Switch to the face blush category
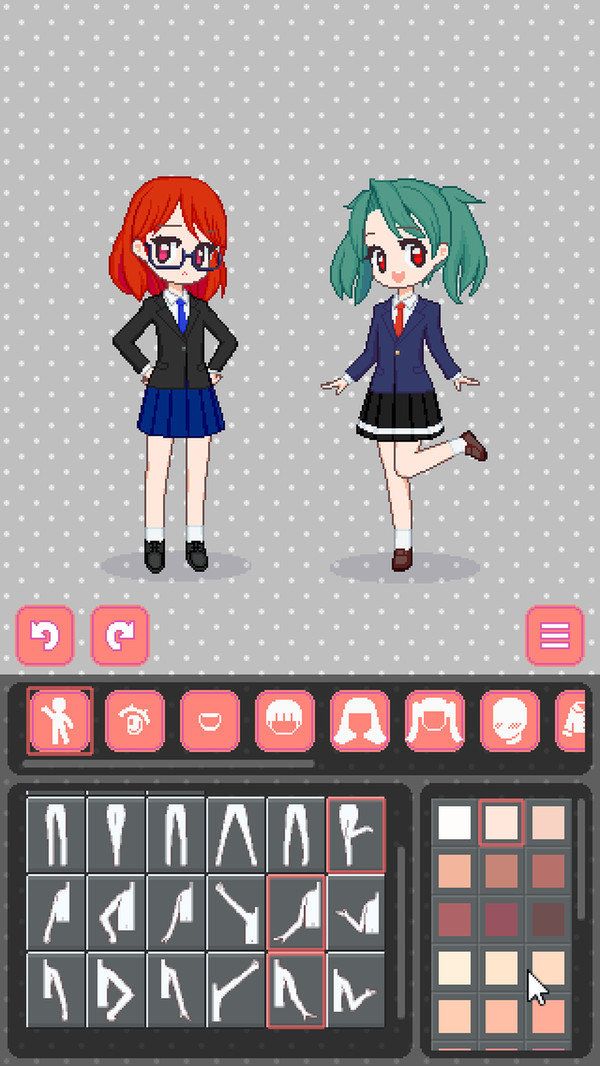The width and height of the screenshot is (600, 1066). point(510,720)
